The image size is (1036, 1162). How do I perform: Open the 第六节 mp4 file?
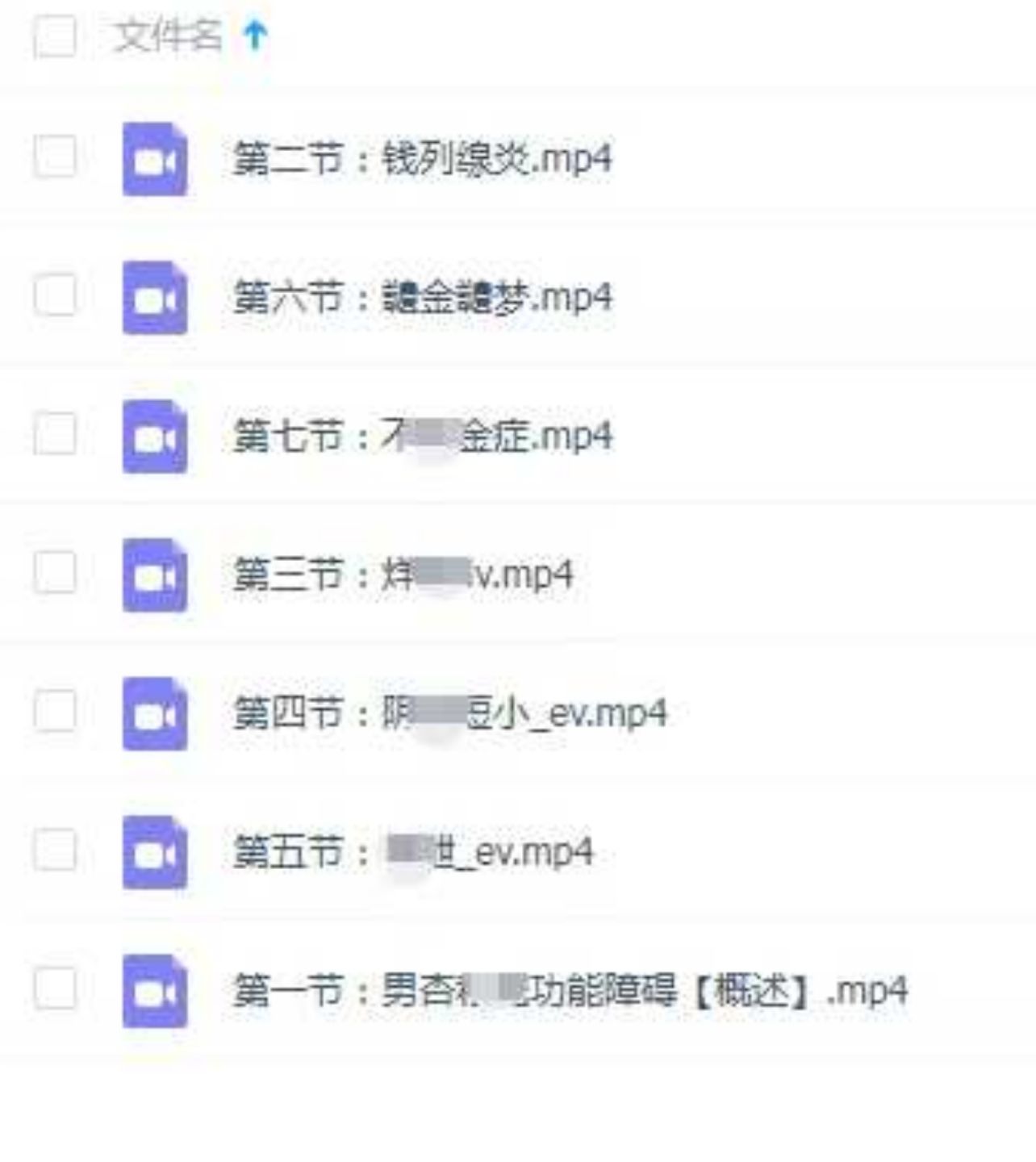(421, 298)
